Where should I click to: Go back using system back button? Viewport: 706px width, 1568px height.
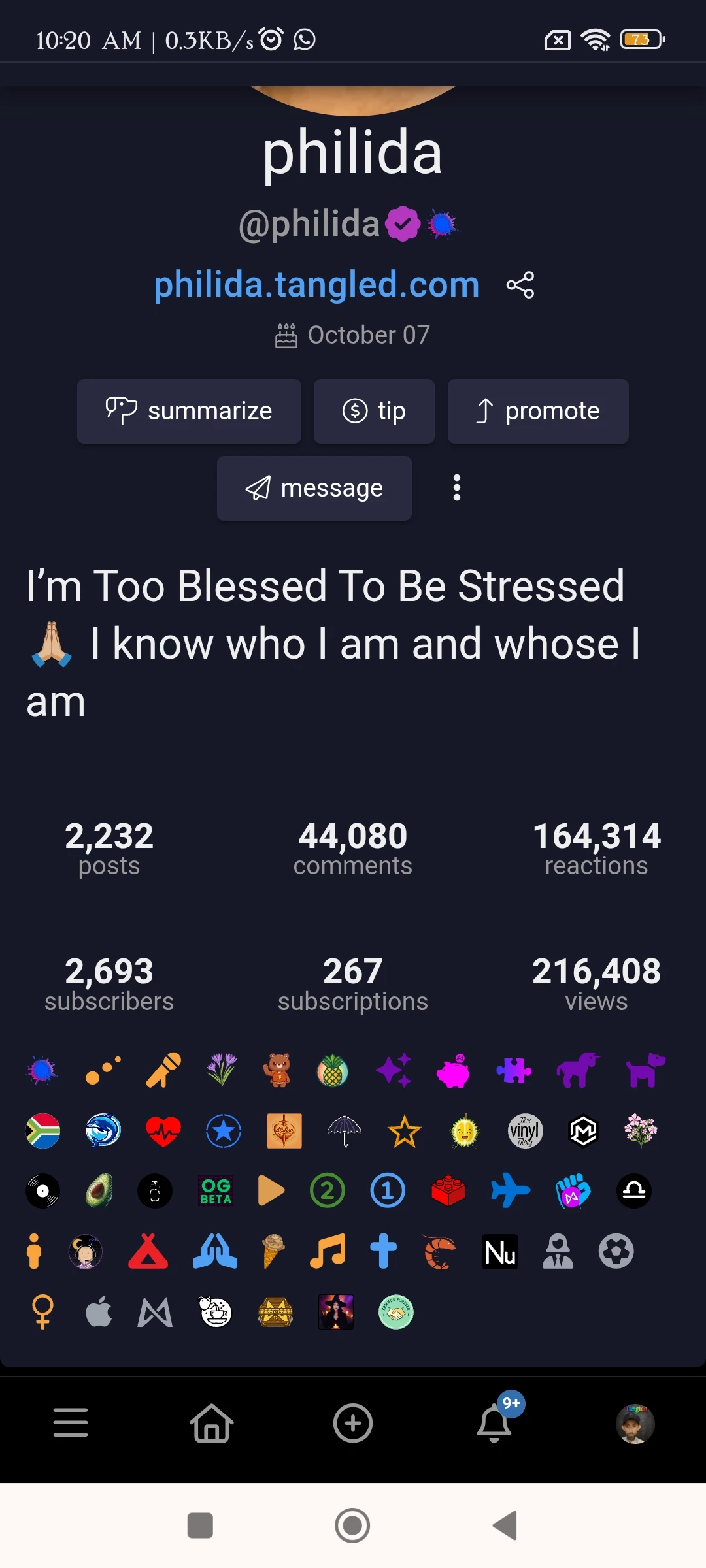[x=505, y=1526]
